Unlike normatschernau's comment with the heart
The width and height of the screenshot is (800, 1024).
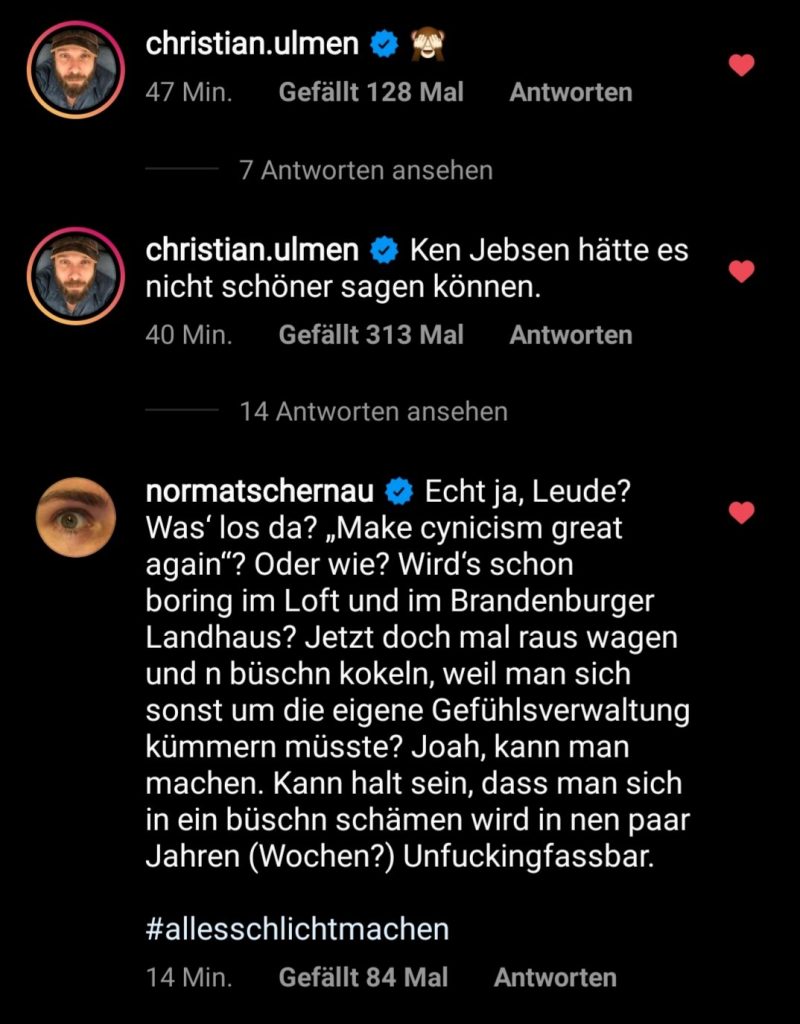[741, 513]
